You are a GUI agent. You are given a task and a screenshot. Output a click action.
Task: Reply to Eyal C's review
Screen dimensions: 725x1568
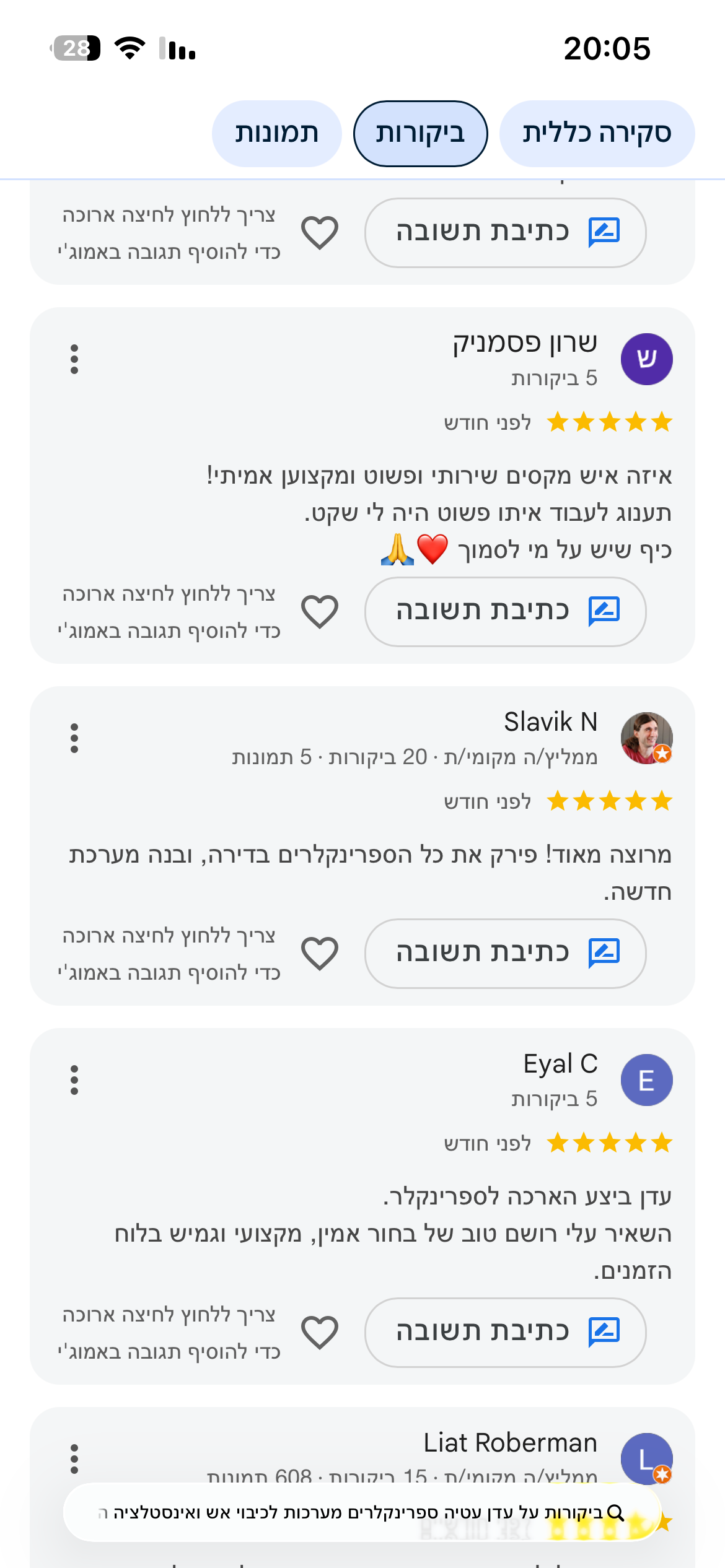[x=506, y=1333]
